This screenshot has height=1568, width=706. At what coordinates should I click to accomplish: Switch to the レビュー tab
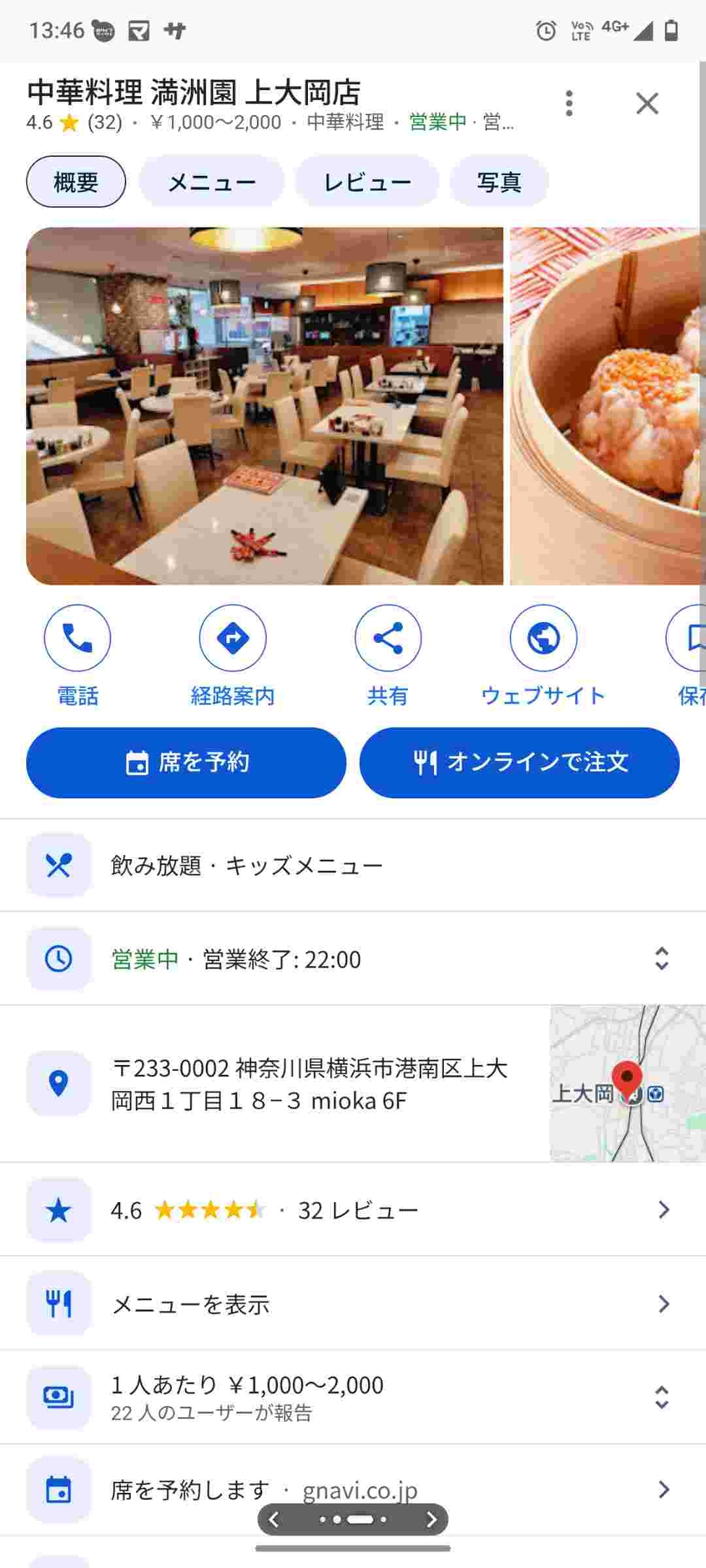pyautogui.click(x=367, y=182)
